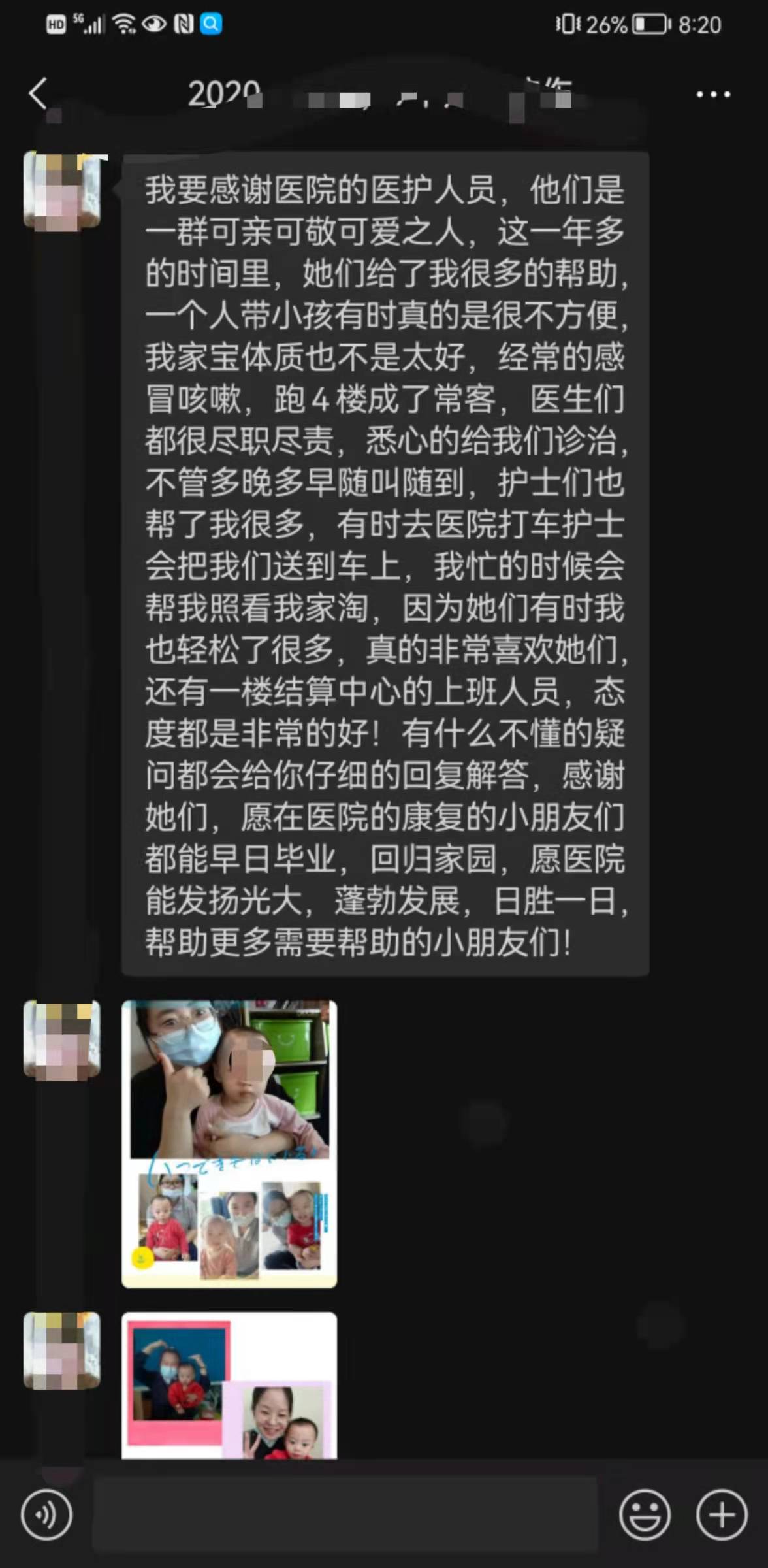Open the plus attachment menu
768x1568 pixels.
coord(721,1514)
